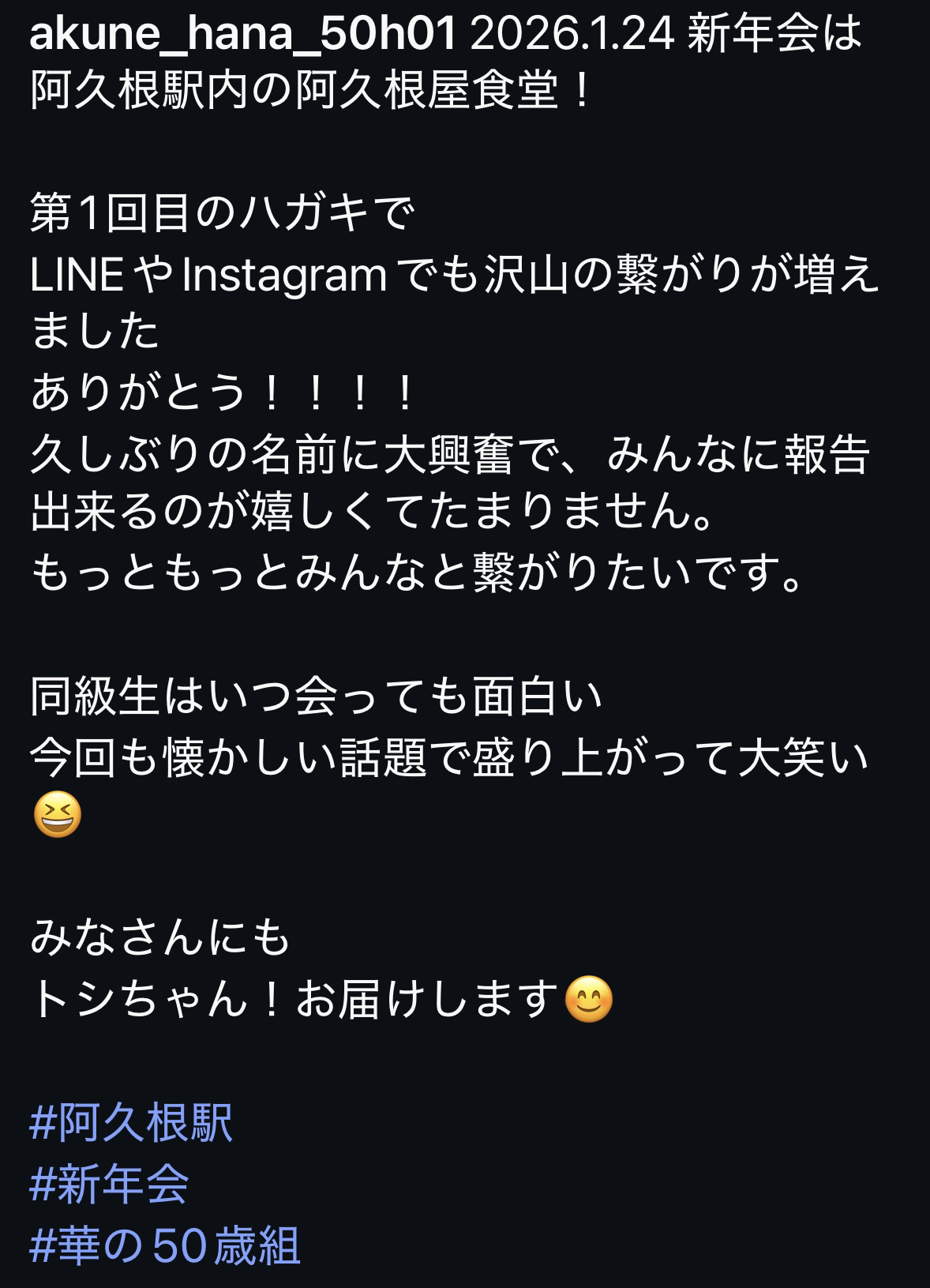View posts tagged #新年会
Image resolution: width=930 pixels, height=1288 pixels.
pos(109,1184)
